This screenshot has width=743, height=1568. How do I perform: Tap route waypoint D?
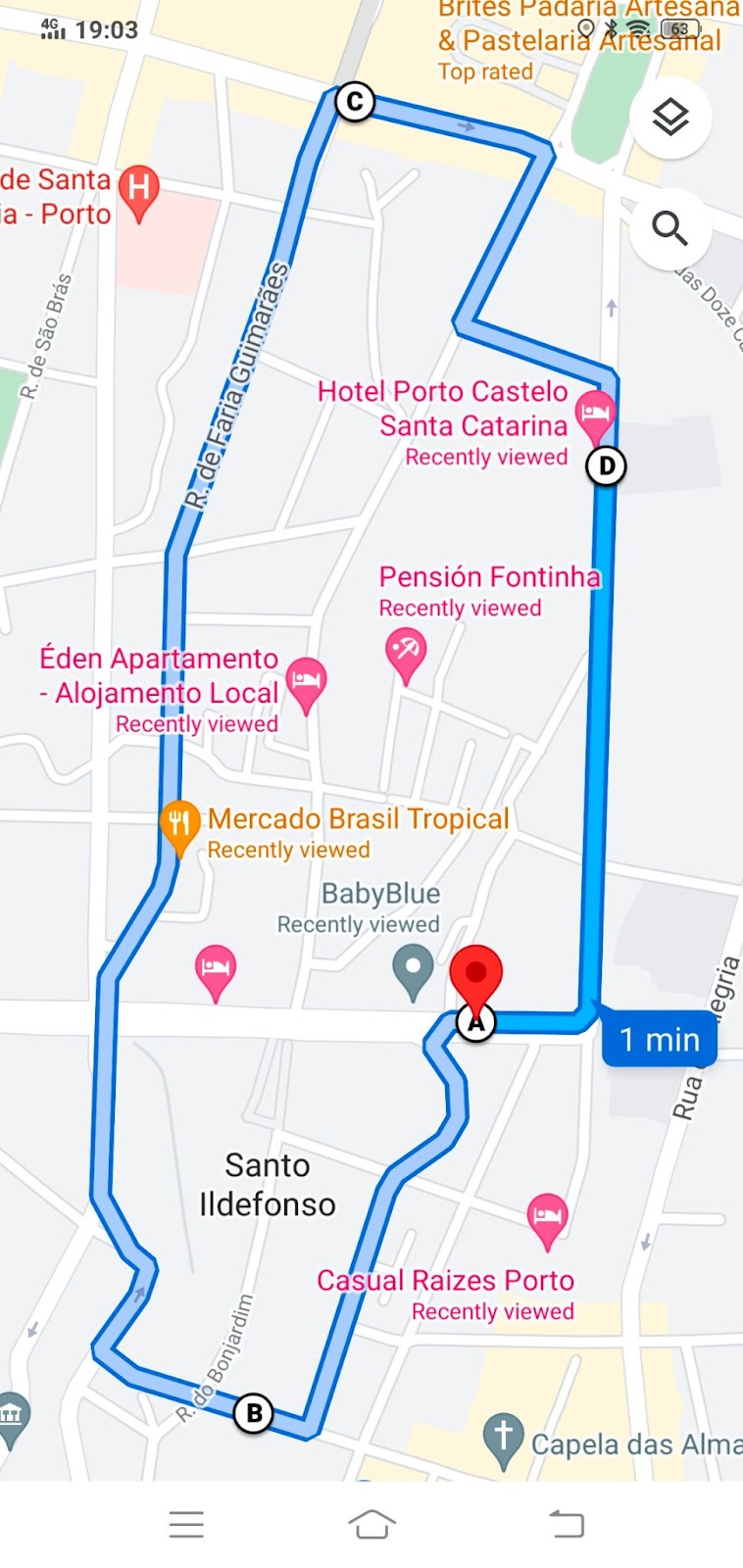tap(606, 465)
